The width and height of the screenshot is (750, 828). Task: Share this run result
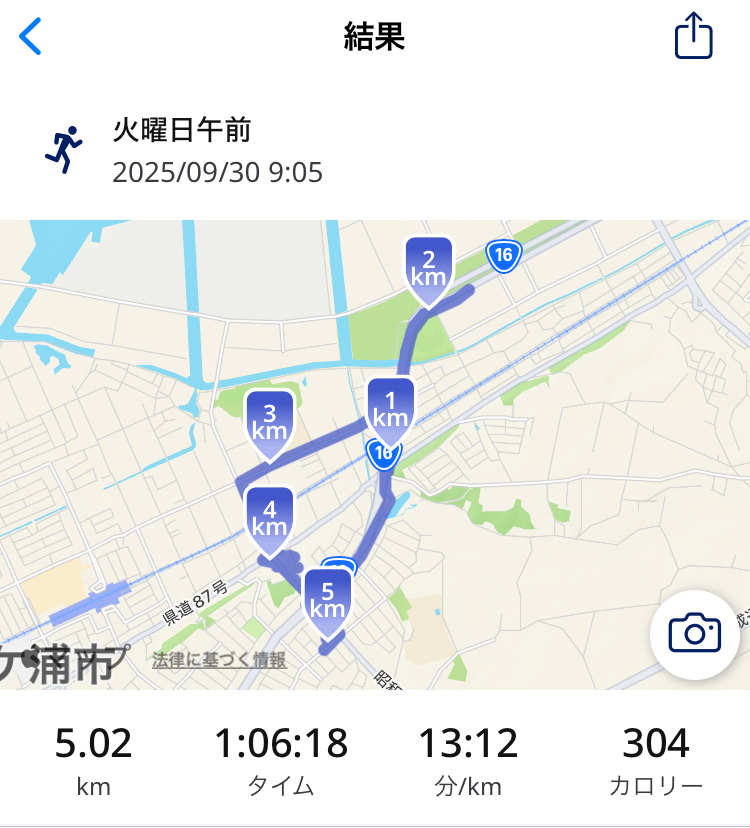[693, 38]
